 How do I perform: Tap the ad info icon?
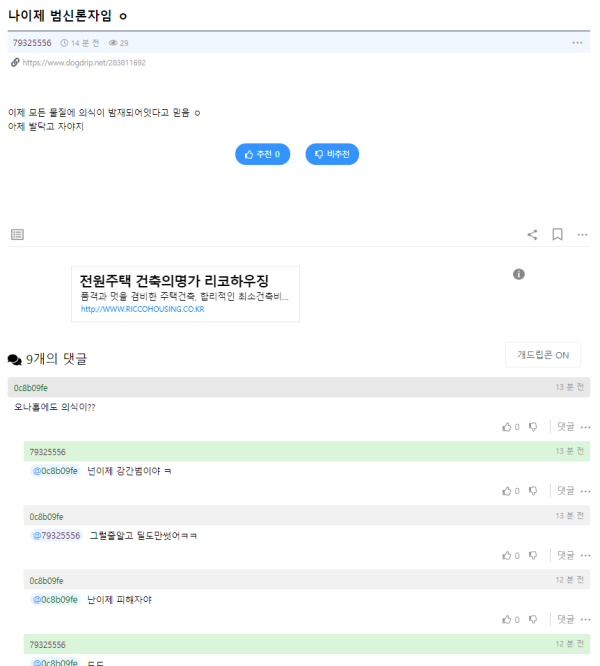point(519,274)
